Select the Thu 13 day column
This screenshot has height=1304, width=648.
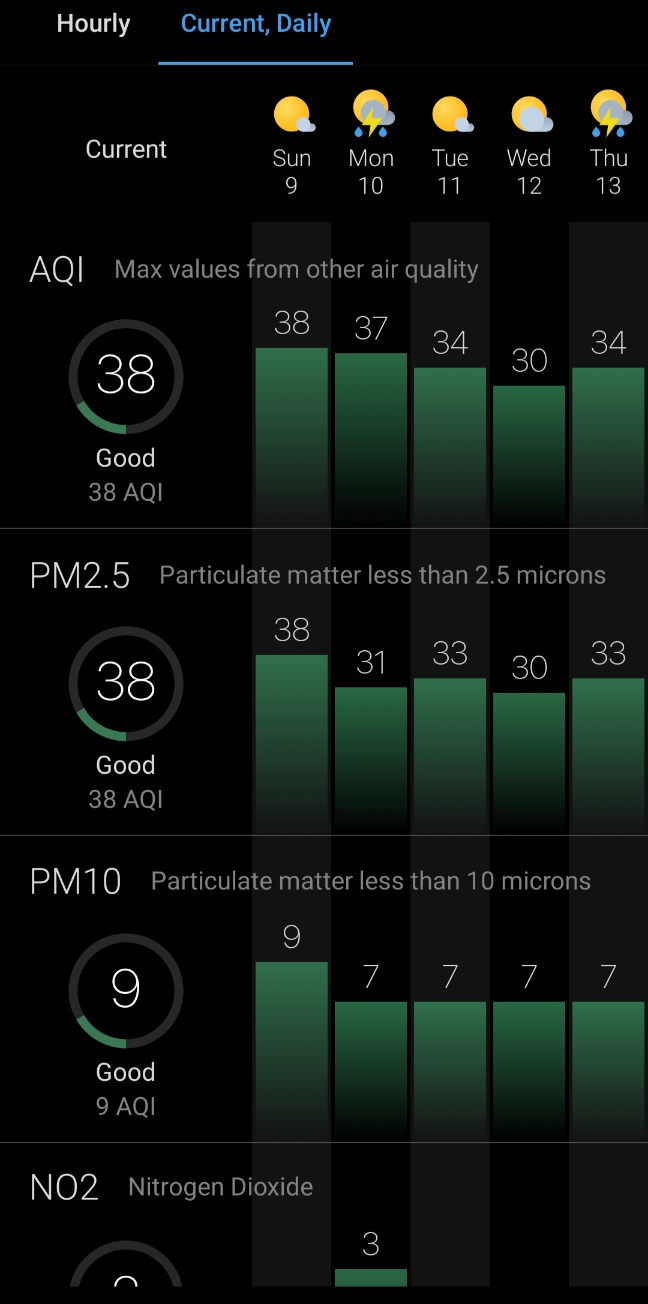[608, 146]
